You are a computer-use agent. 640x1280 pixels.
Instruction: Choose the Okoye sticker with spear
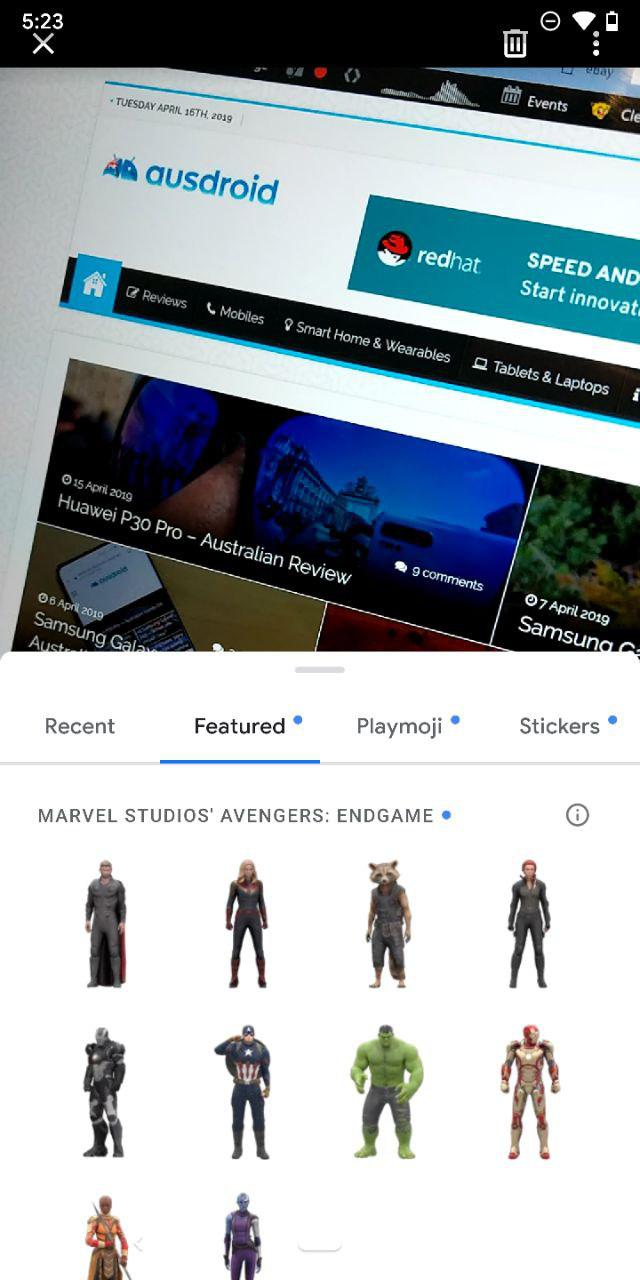[107, 1238]
